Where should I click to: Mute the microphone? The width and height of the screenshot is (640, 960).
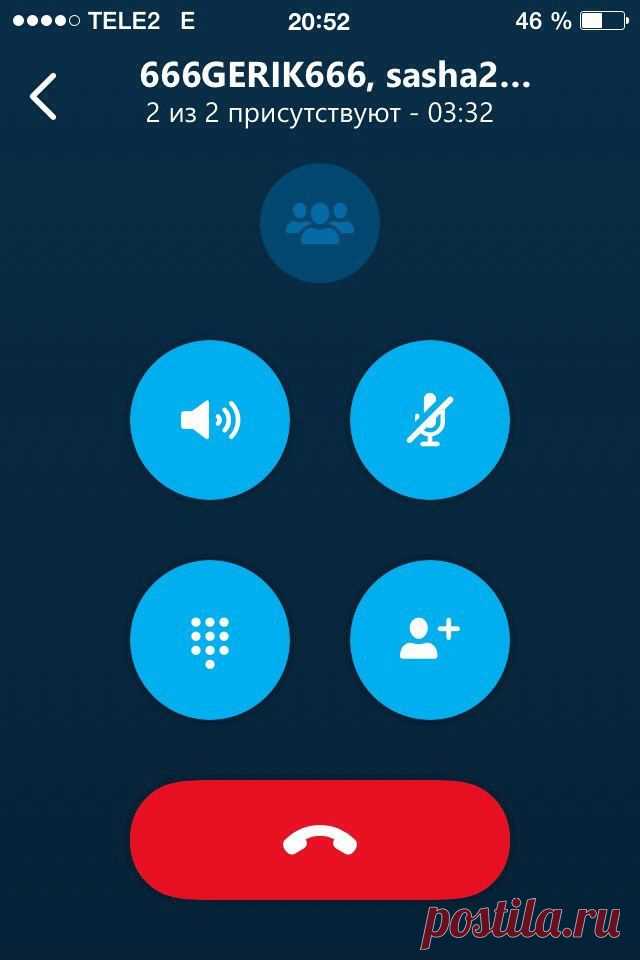click(430, 420)
